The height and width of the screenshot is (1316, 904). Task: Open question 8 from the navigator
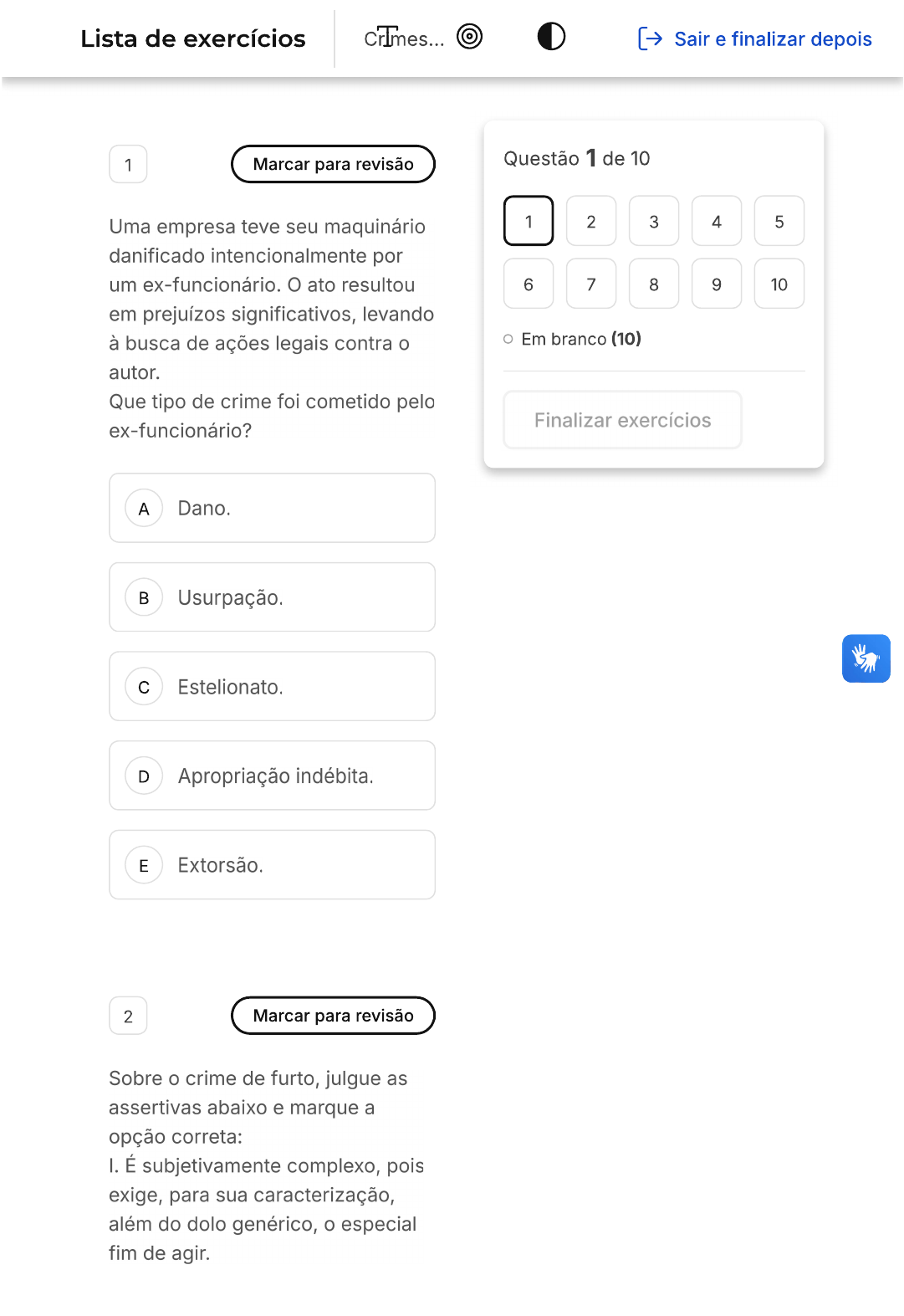[x=654, y=284]
